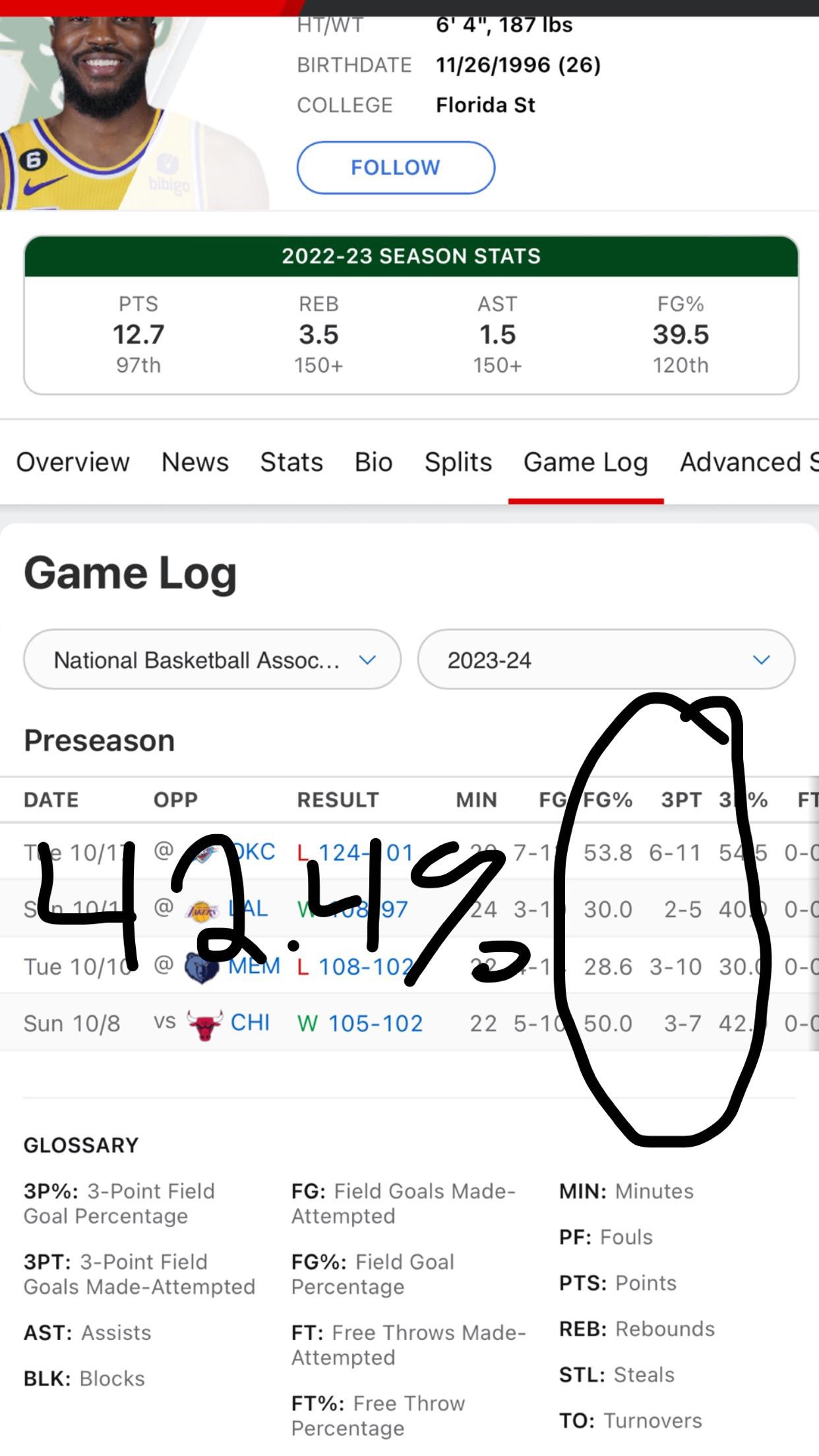Follow this player
The image size is (819, 1456).
tap(396, 167)
